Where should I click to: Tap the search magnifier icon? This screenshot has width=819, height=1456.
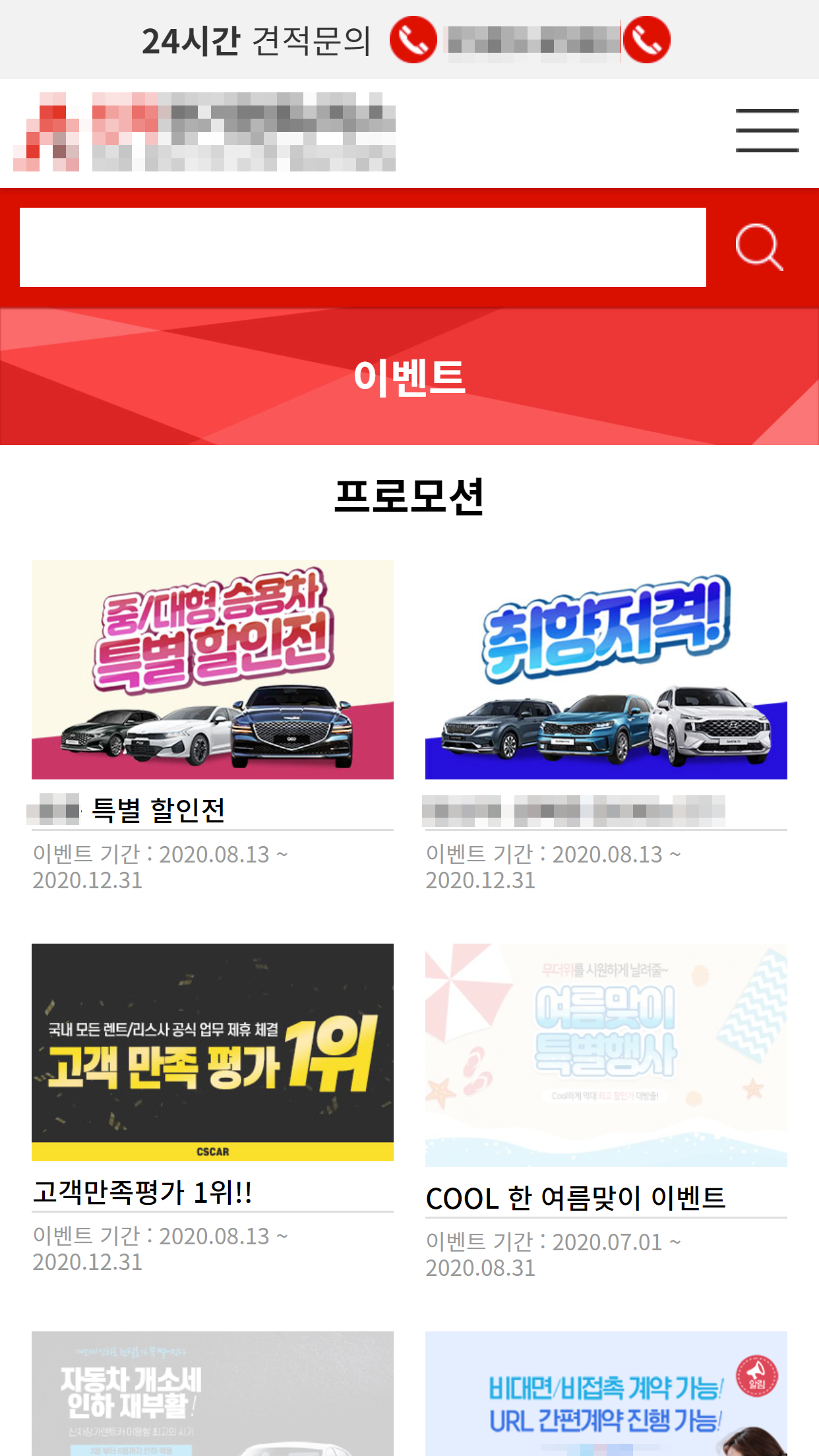(759, 247)
